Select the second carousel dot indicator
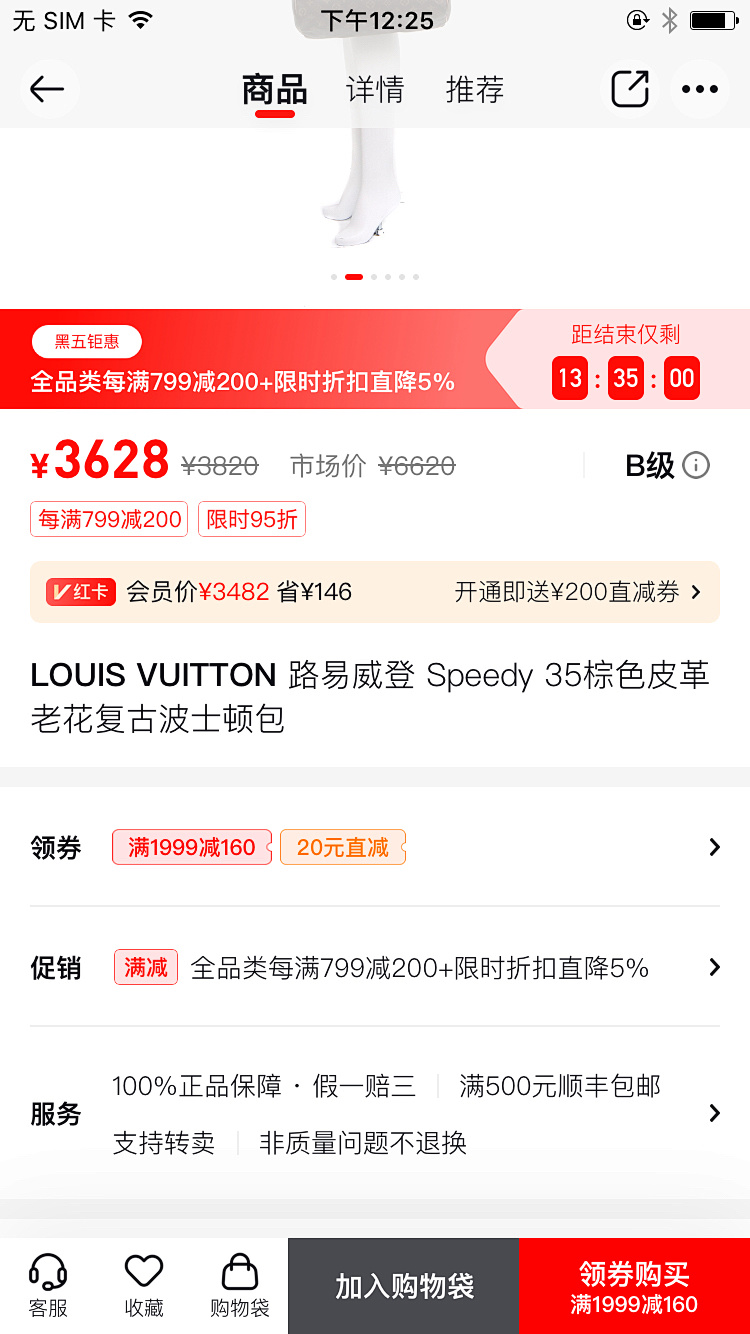The image size is (750, 1334). tap(353, 277)
